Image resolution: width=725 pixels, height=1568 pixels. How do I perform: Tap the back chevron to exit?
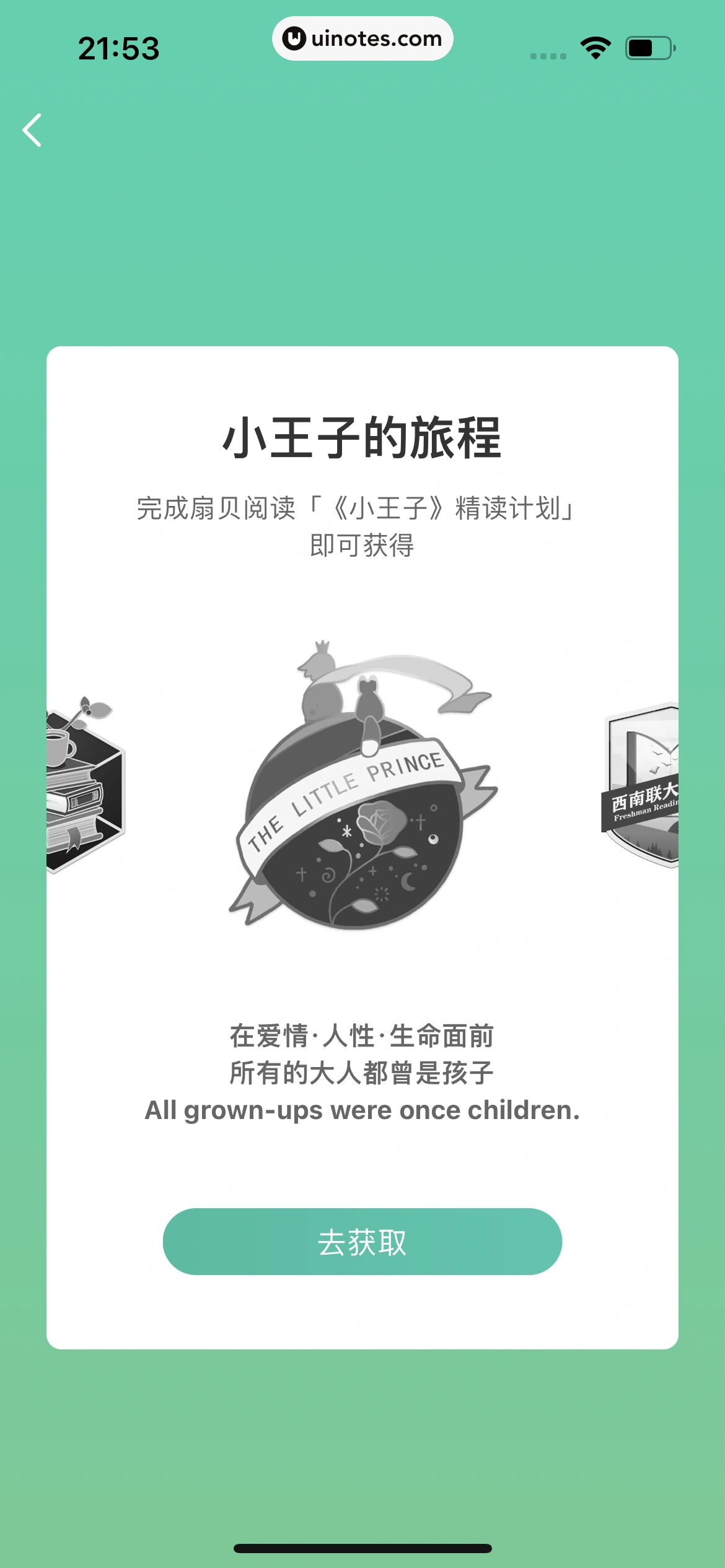(32, 131)
